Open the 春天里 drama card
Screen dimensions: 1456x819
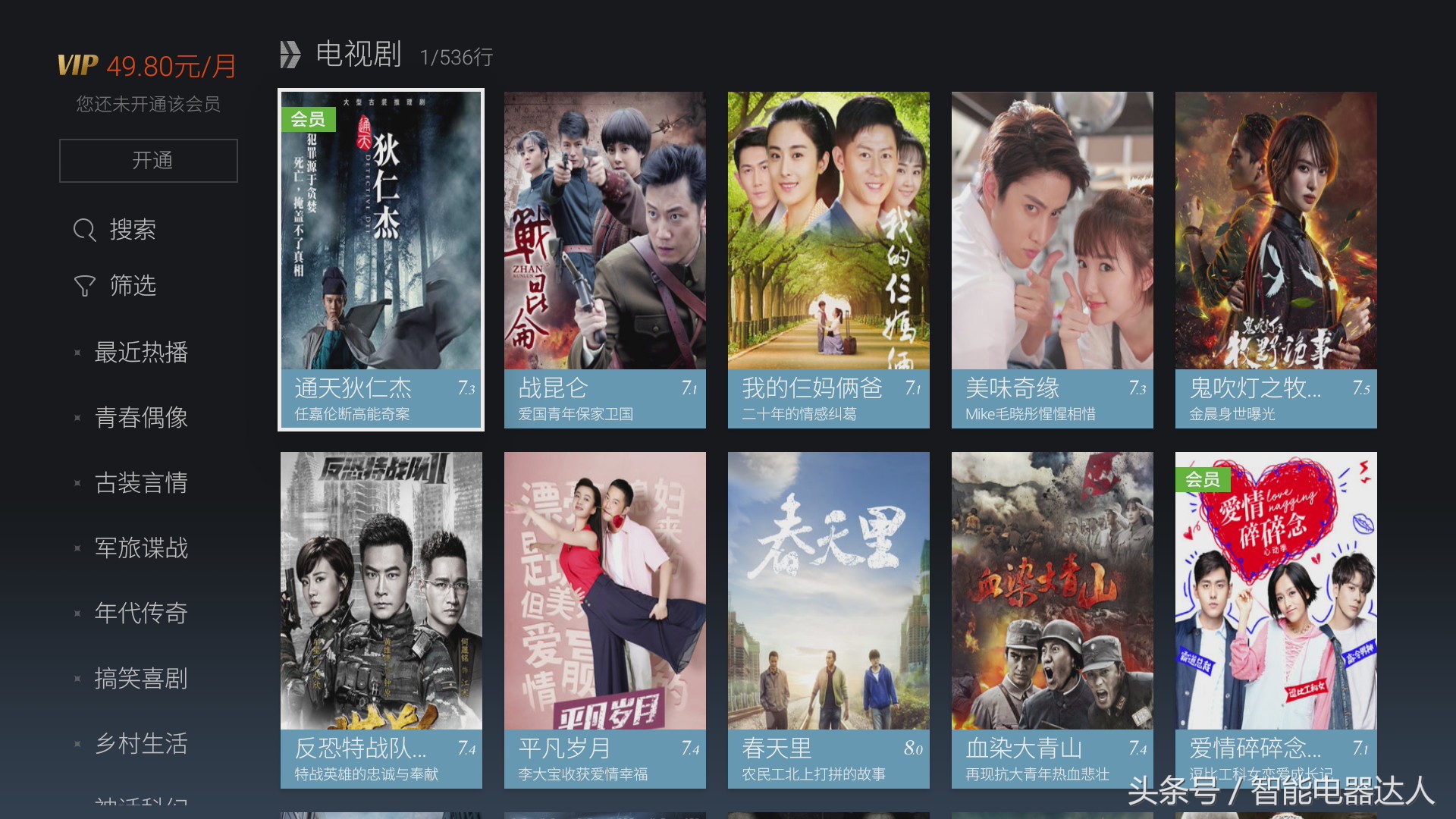(828, 620)
